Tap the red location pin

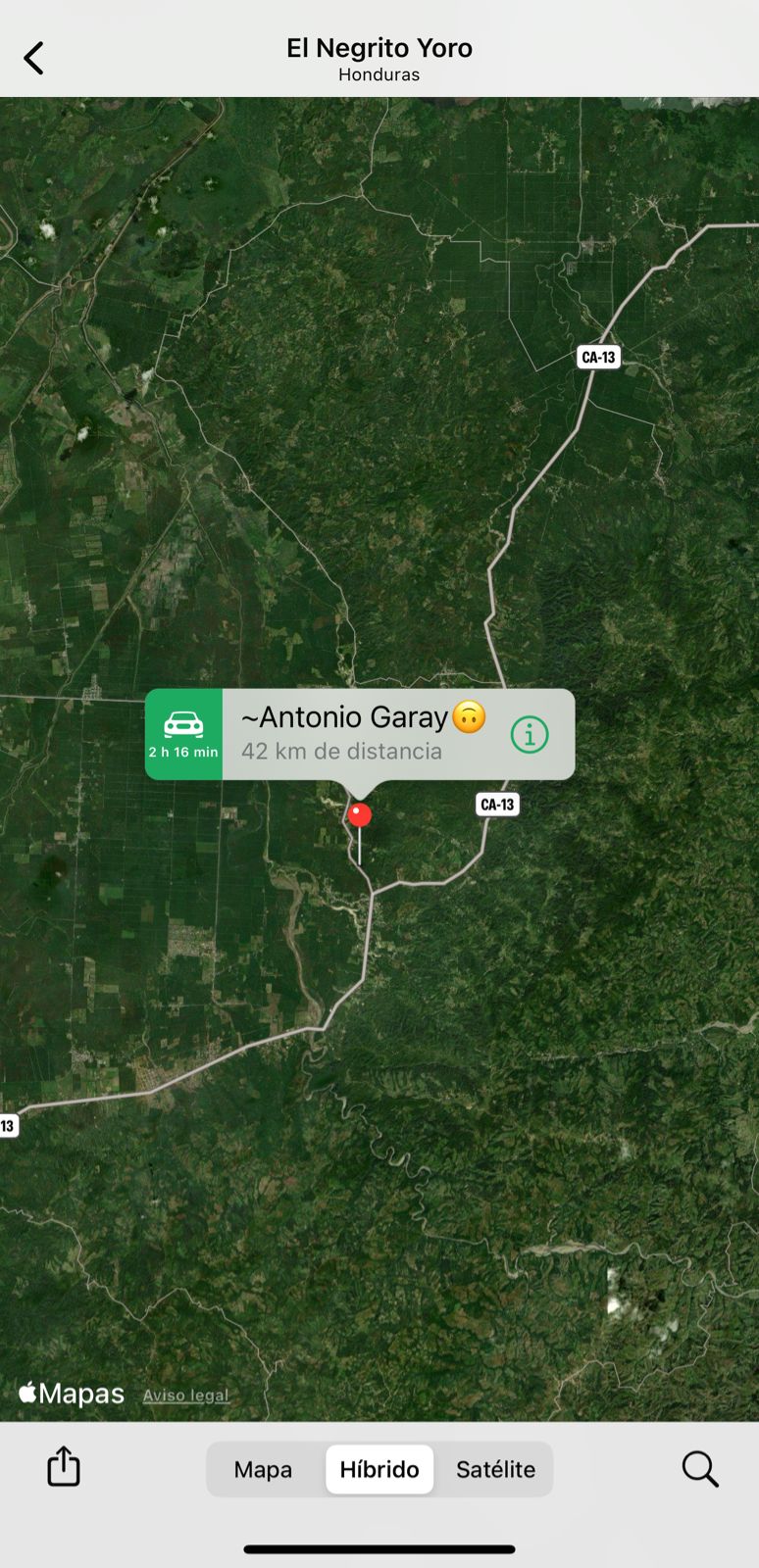click(x=360, y=815)
